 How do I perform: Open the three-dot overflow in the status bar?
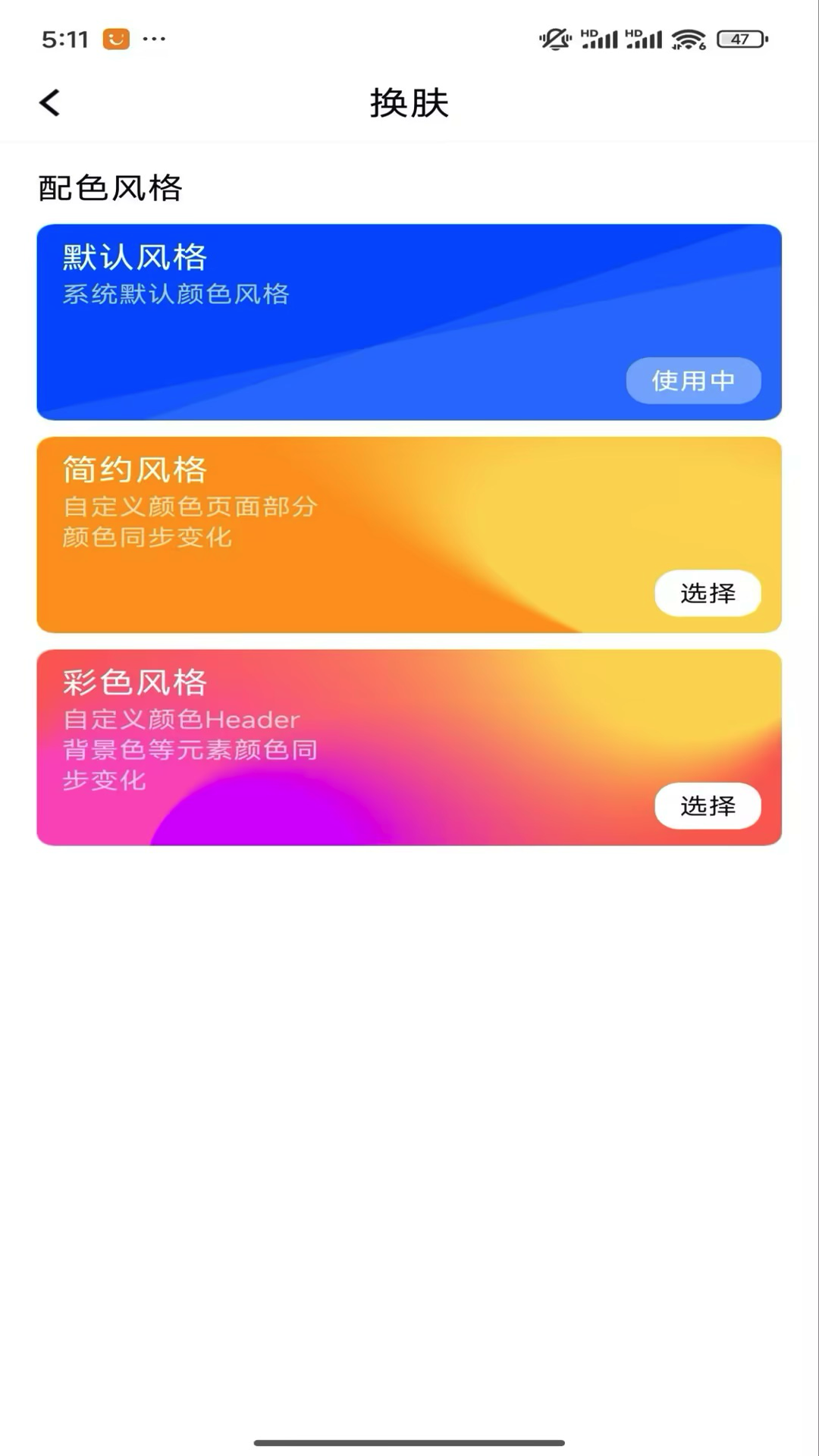[x=155, y=38]
